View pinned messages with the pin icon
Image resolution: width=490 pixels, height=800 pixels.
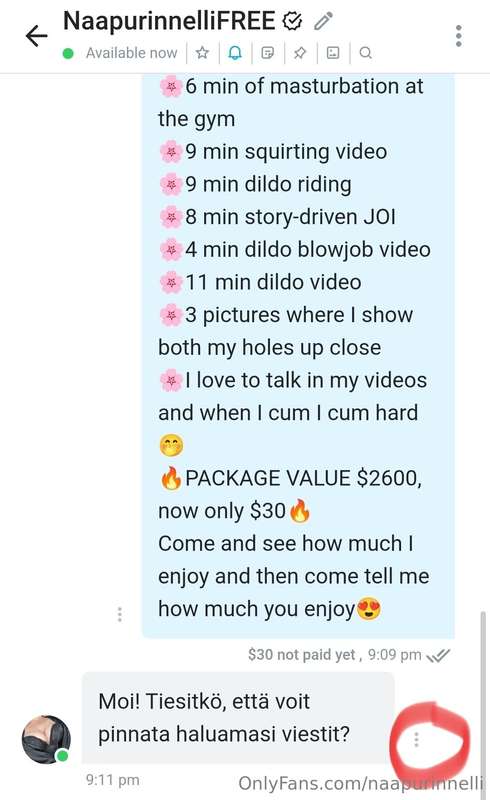pos(300,53)
